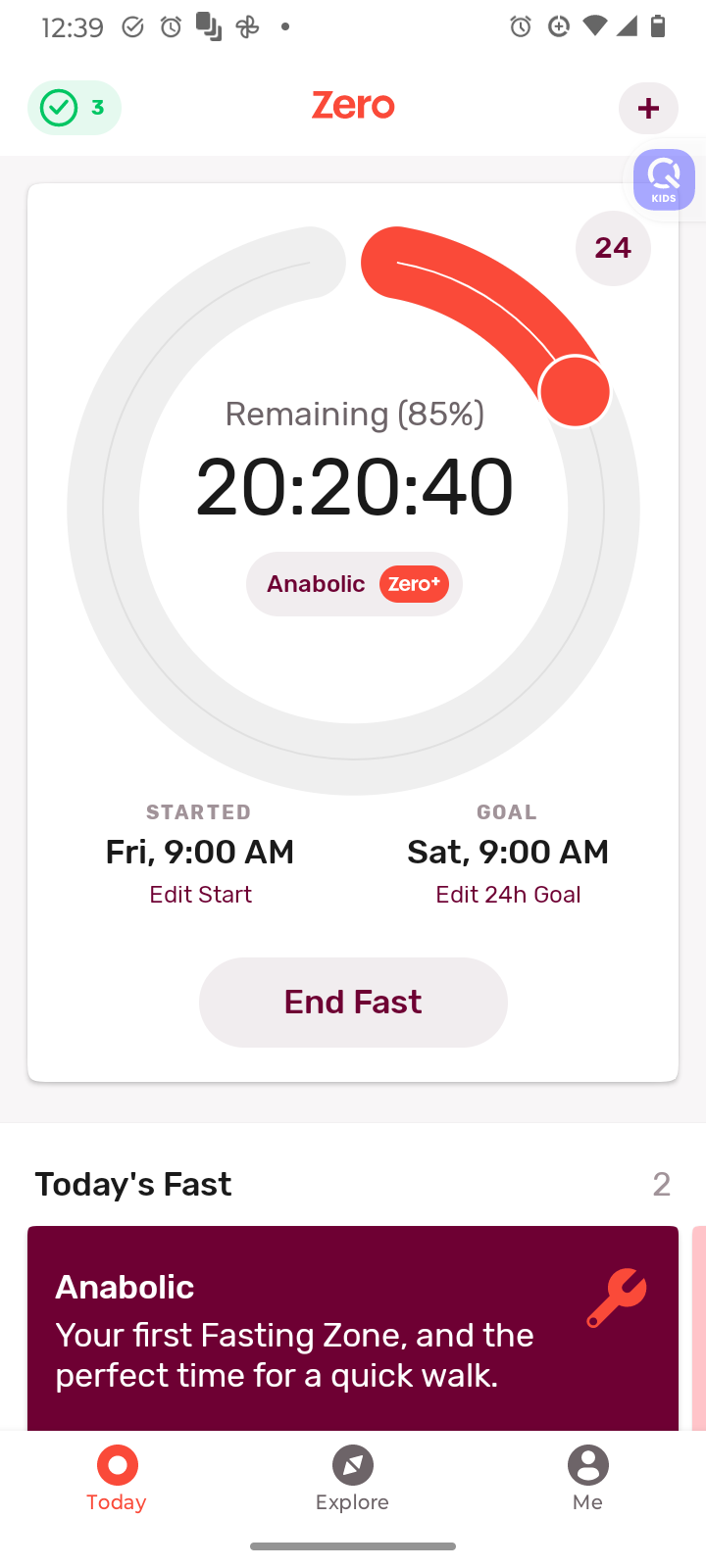Open the completed streak badge showing 3

pos(75,108)
